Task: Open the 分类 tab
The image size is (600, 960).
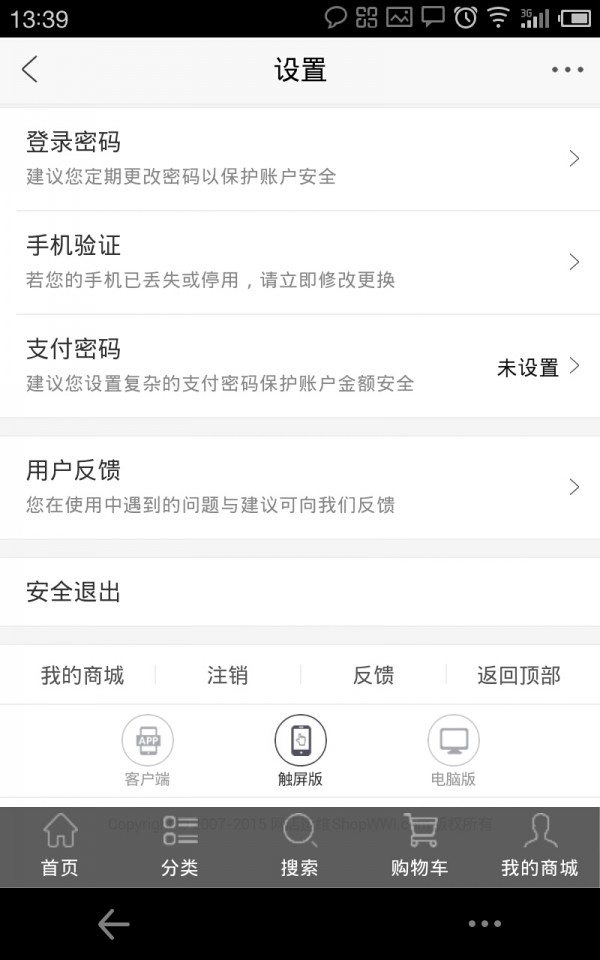Action: pos(180,846)
